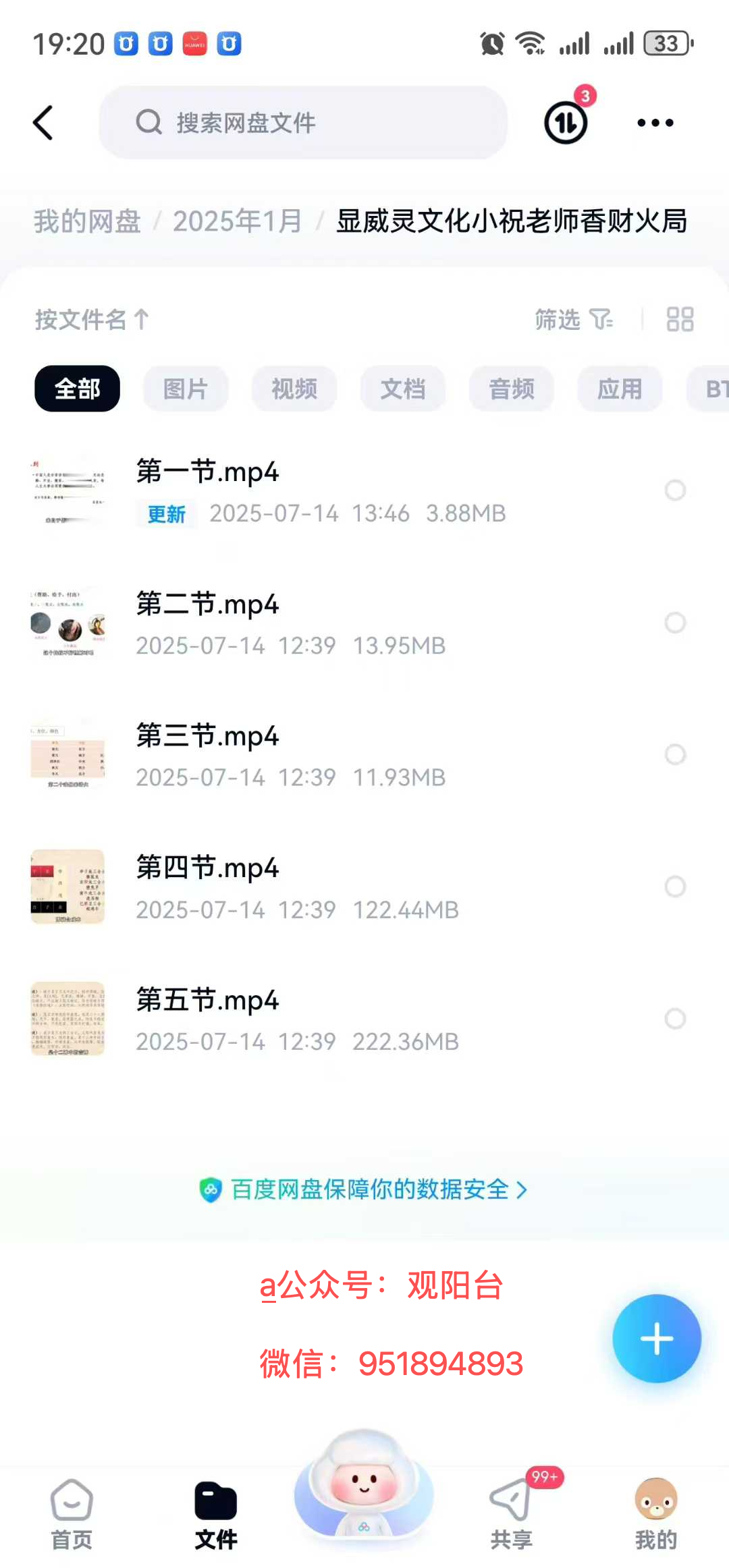Select the 视频 filter chip
The image size is (729, 1568).
coord(294,389)
